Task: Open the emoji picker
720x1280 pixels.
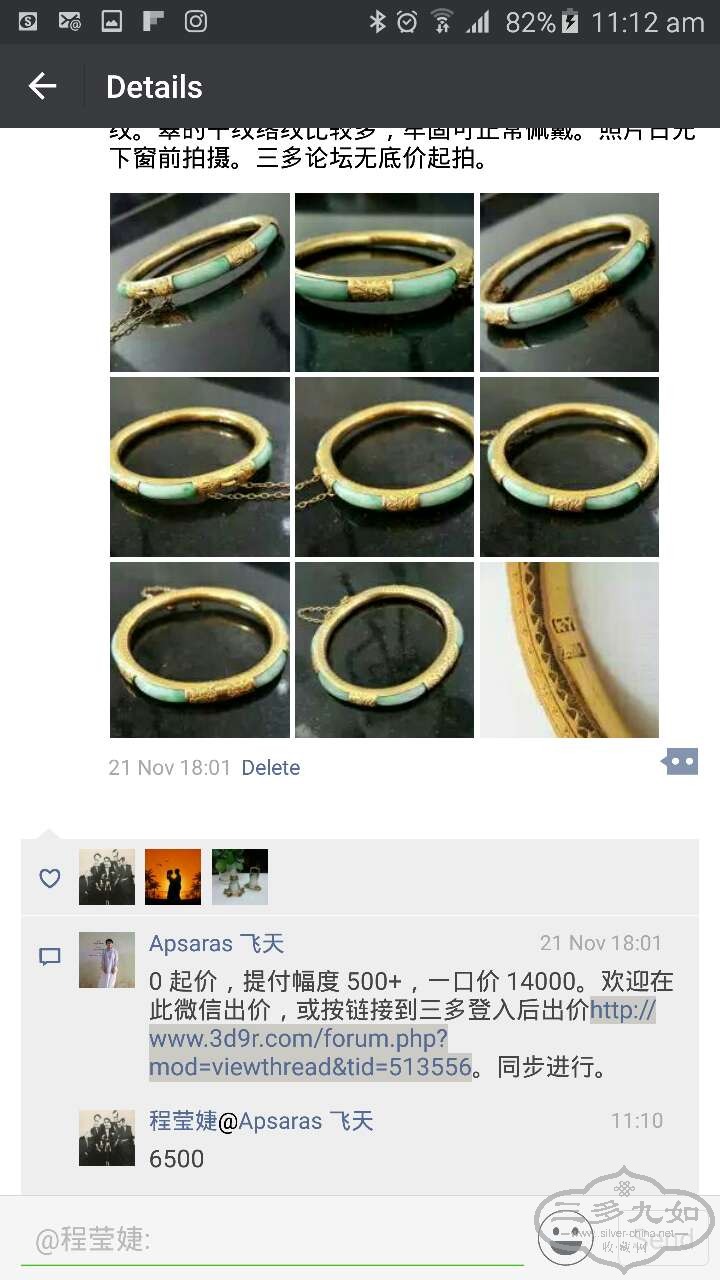Action: (x=565, y=1238)
